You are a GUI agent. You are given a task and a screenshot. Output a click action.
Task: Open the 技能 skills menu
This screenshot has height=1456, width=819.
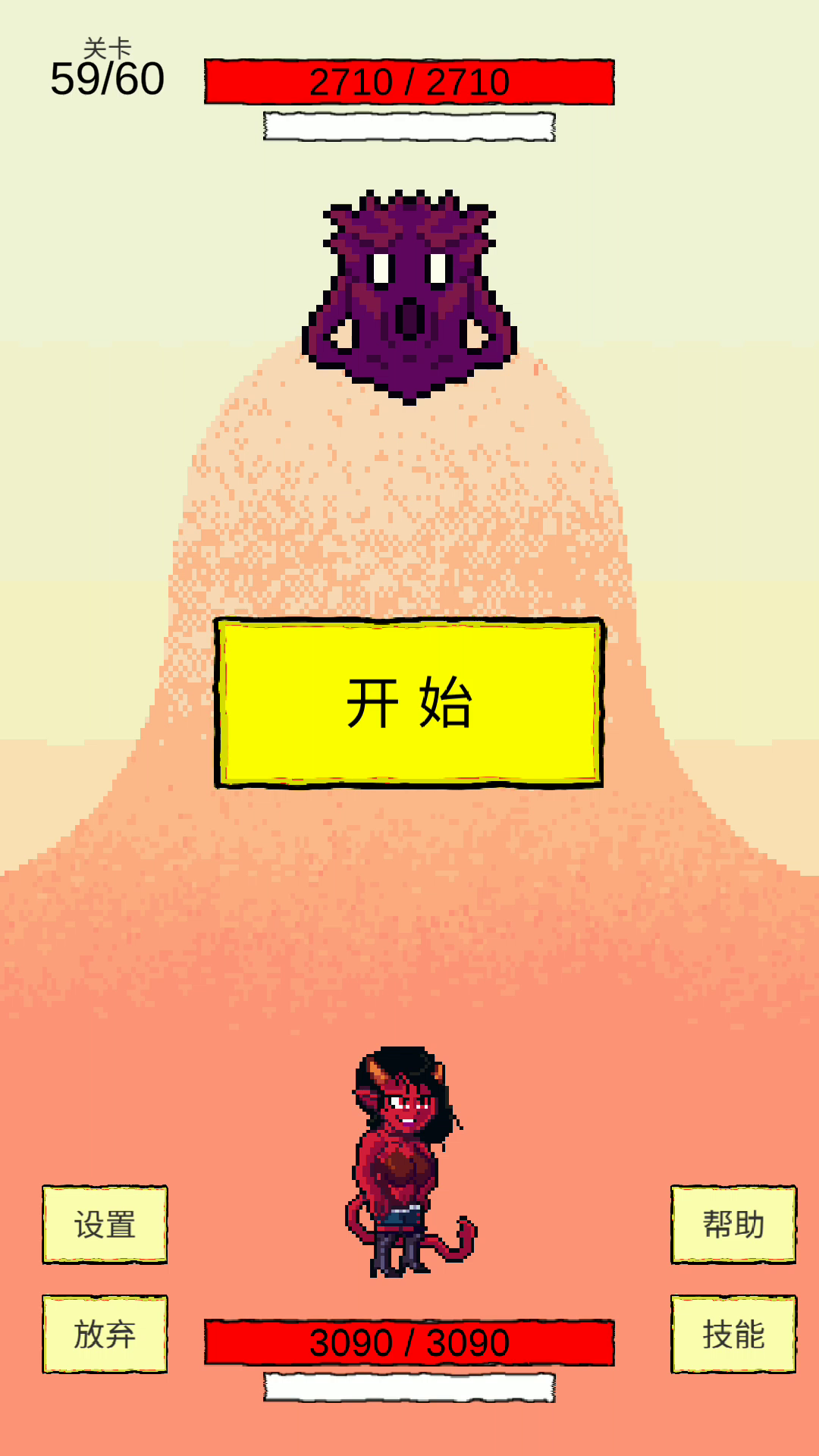click(733, 1334)
